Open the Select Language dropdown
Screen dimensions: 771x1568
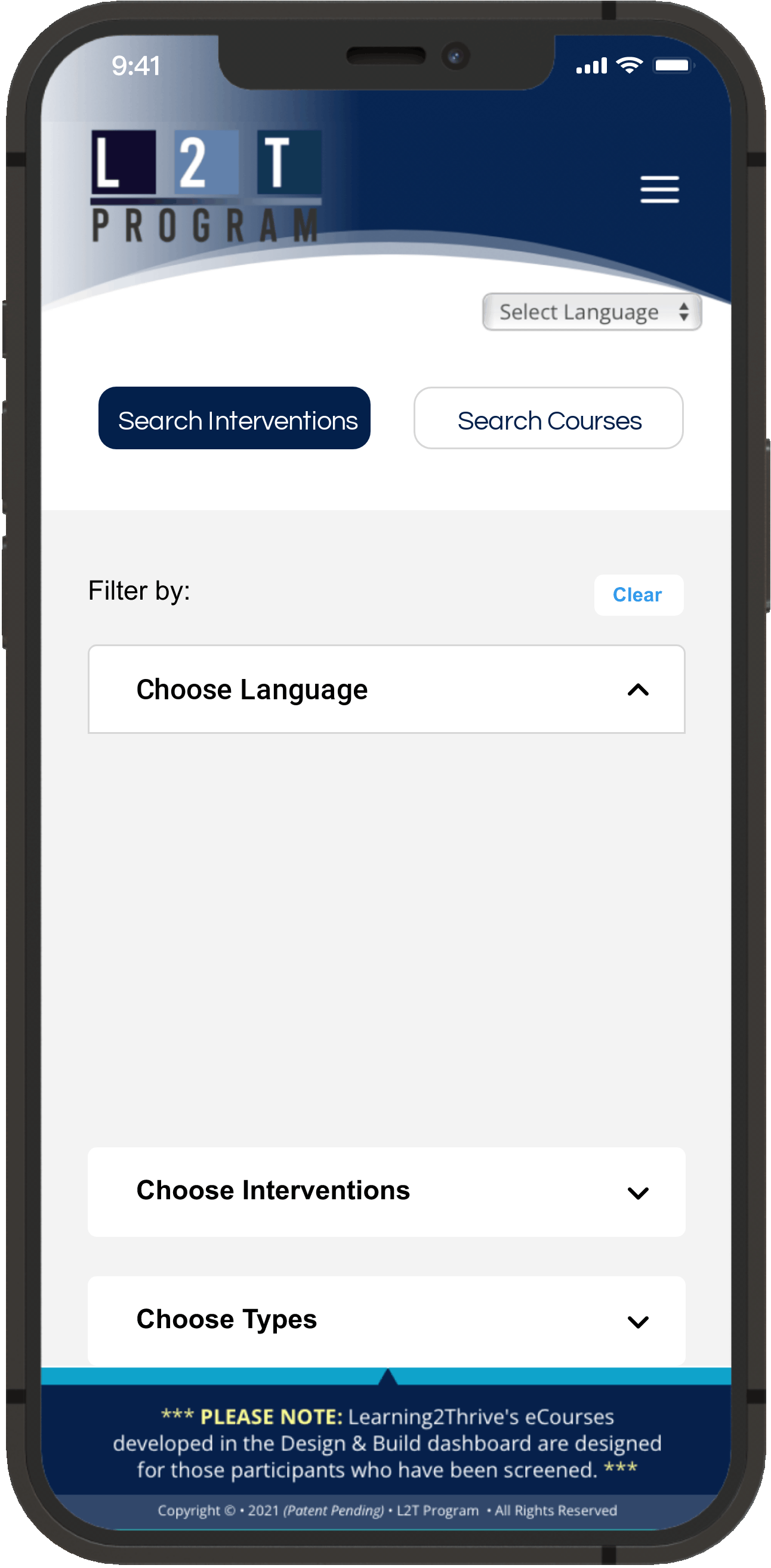(x=591, y=312)
